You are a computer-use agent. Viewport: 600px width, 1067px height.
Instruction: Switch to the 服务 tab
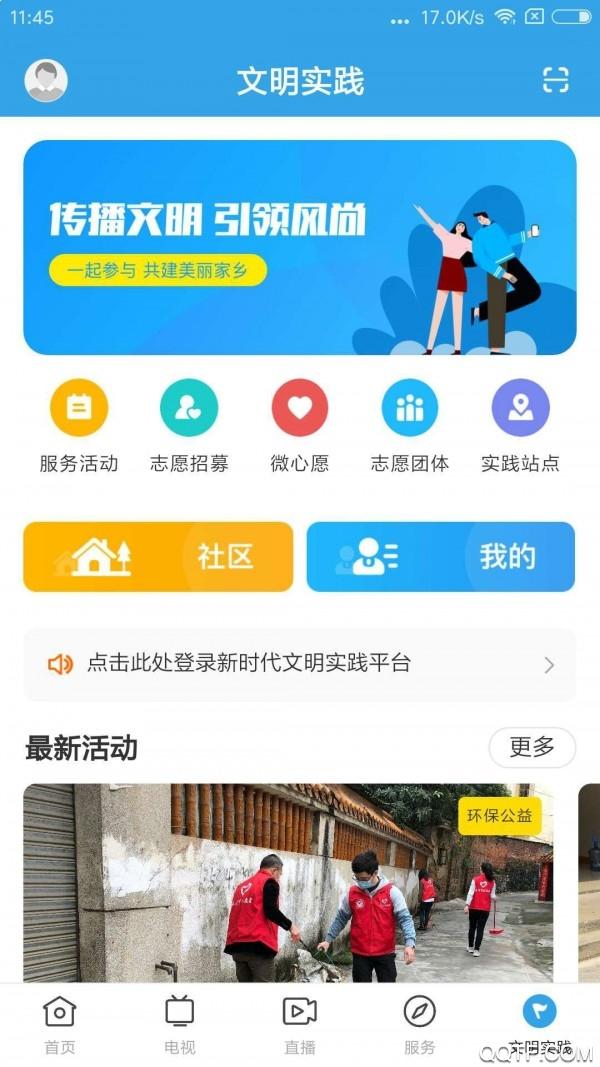420,1025
